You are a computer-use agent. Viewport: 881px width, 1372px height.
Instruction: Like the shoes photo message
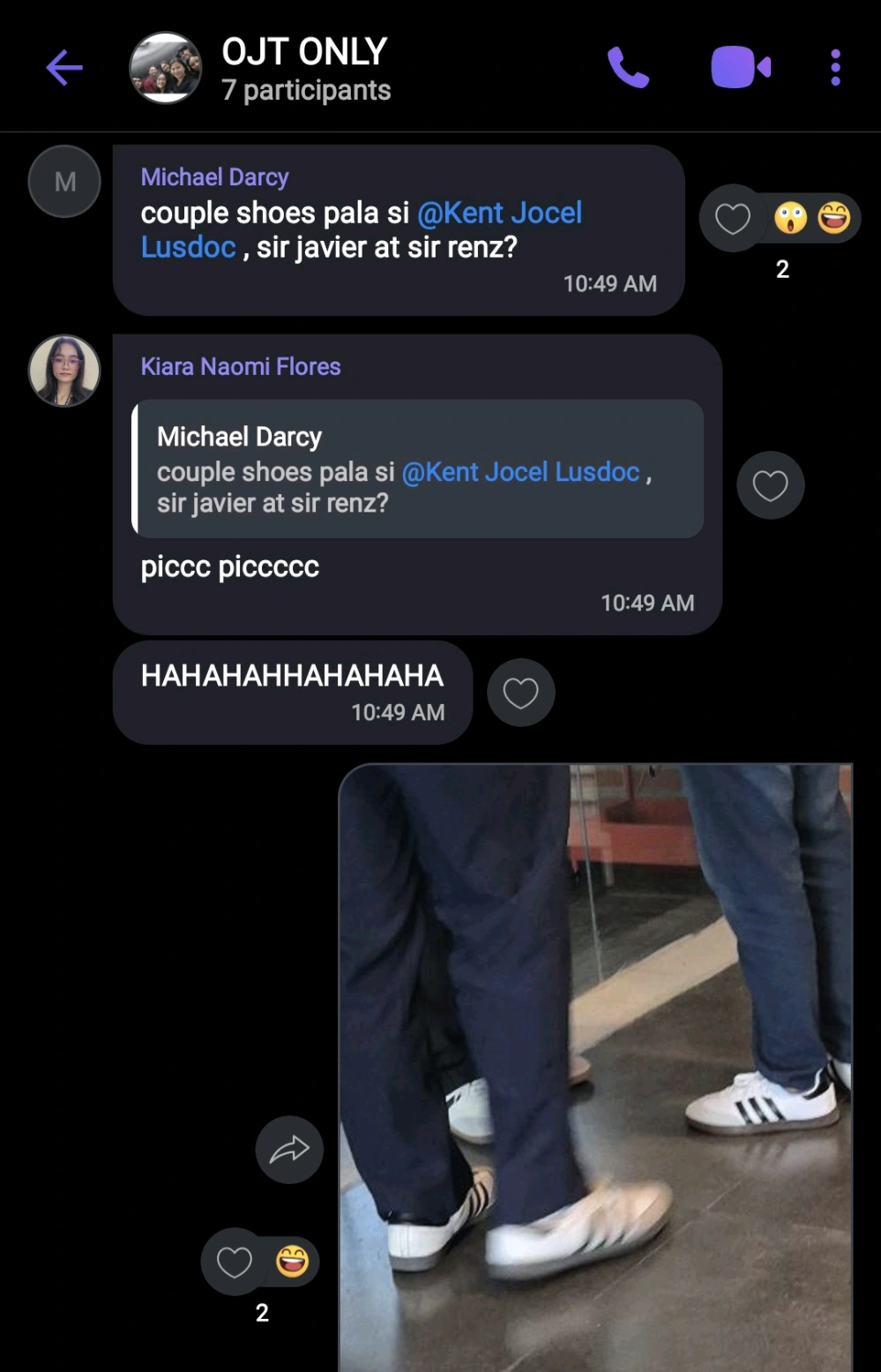[235, 1262]
